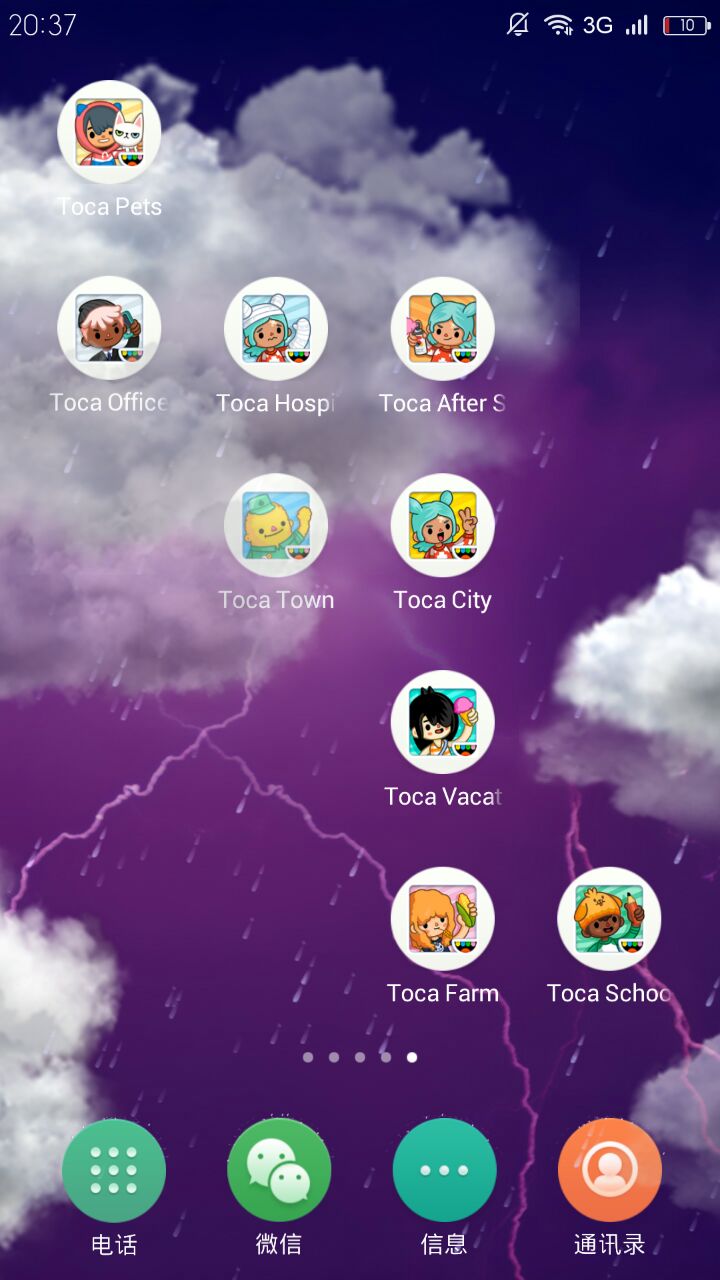Open the Toca Hospital app
The height and width of the screenshot is (1280, 720).
(x=276, y=328)
